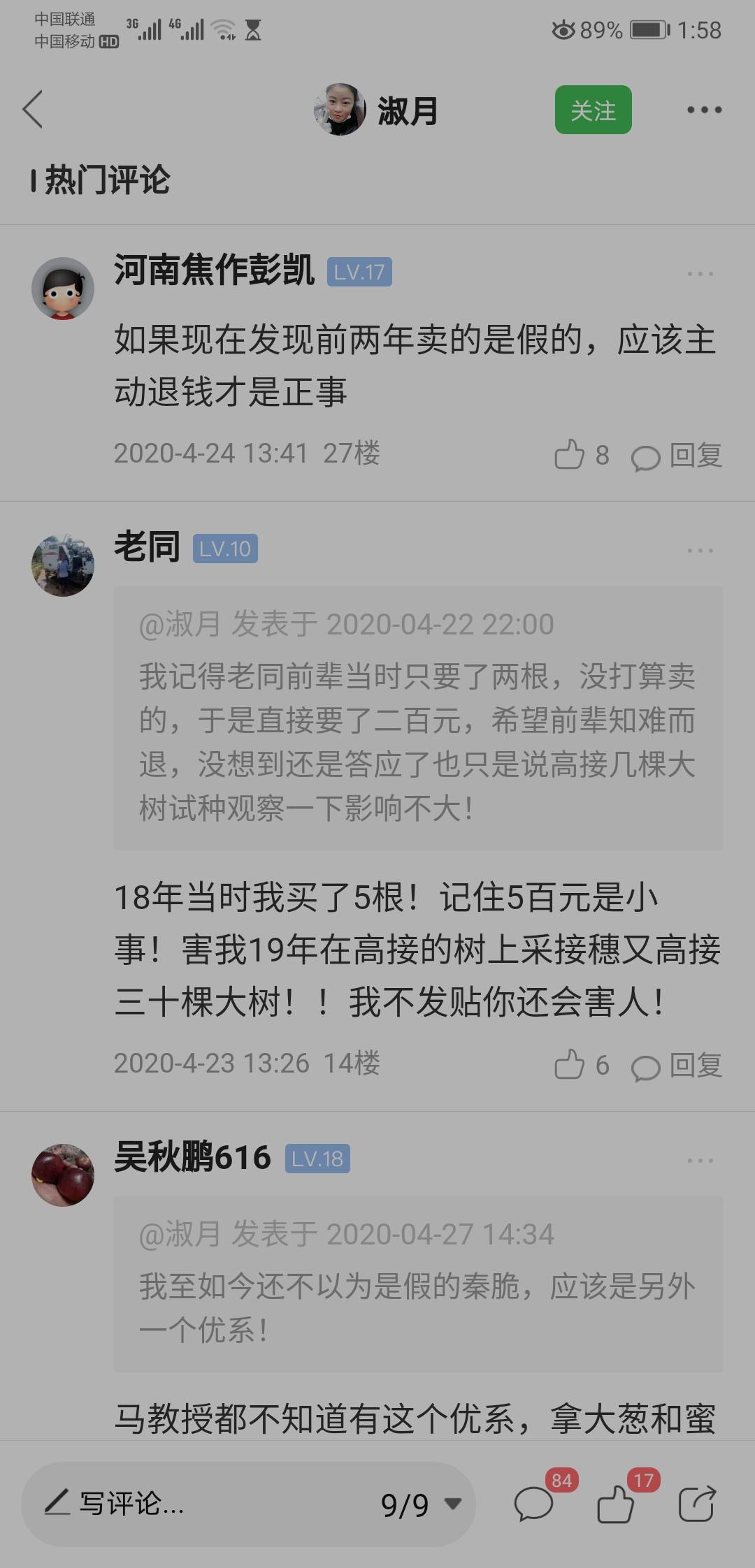Visit 吴秋鹏616's profile avatar
Viewport: 755px width, 1568px height.
63,1175
